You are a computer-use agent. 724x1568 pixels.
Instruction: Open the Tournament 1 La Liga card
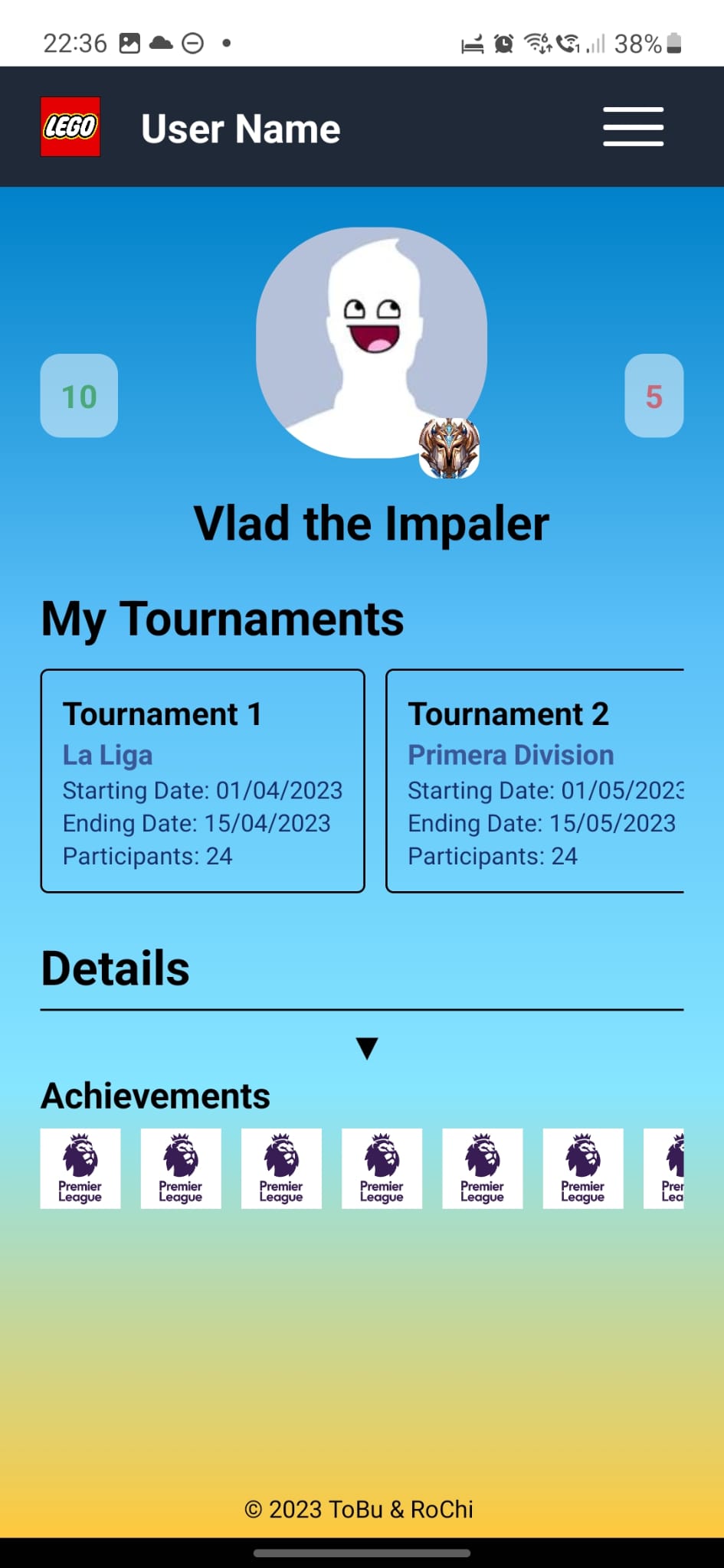[202, 781]
